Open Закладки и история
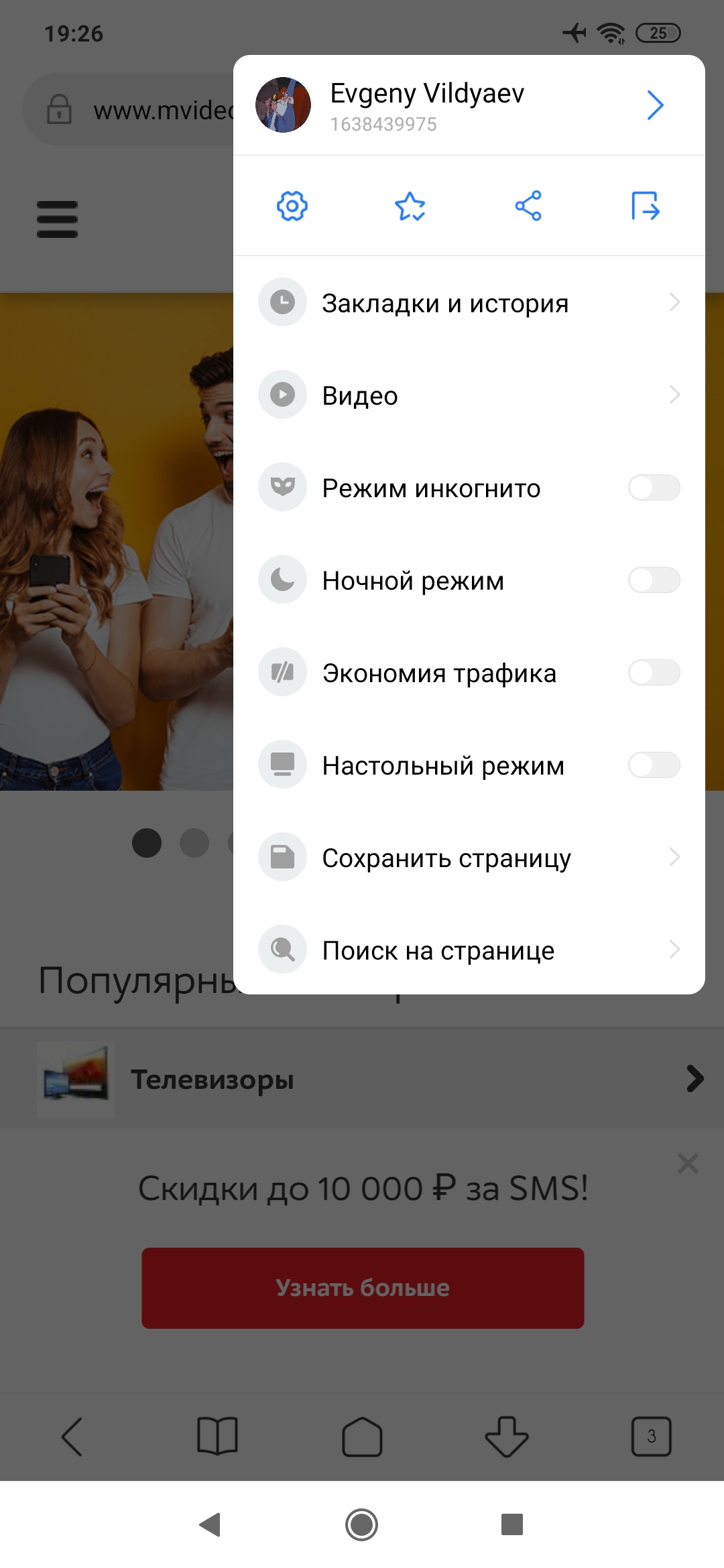724x1568 pixels. coord(468,303)
